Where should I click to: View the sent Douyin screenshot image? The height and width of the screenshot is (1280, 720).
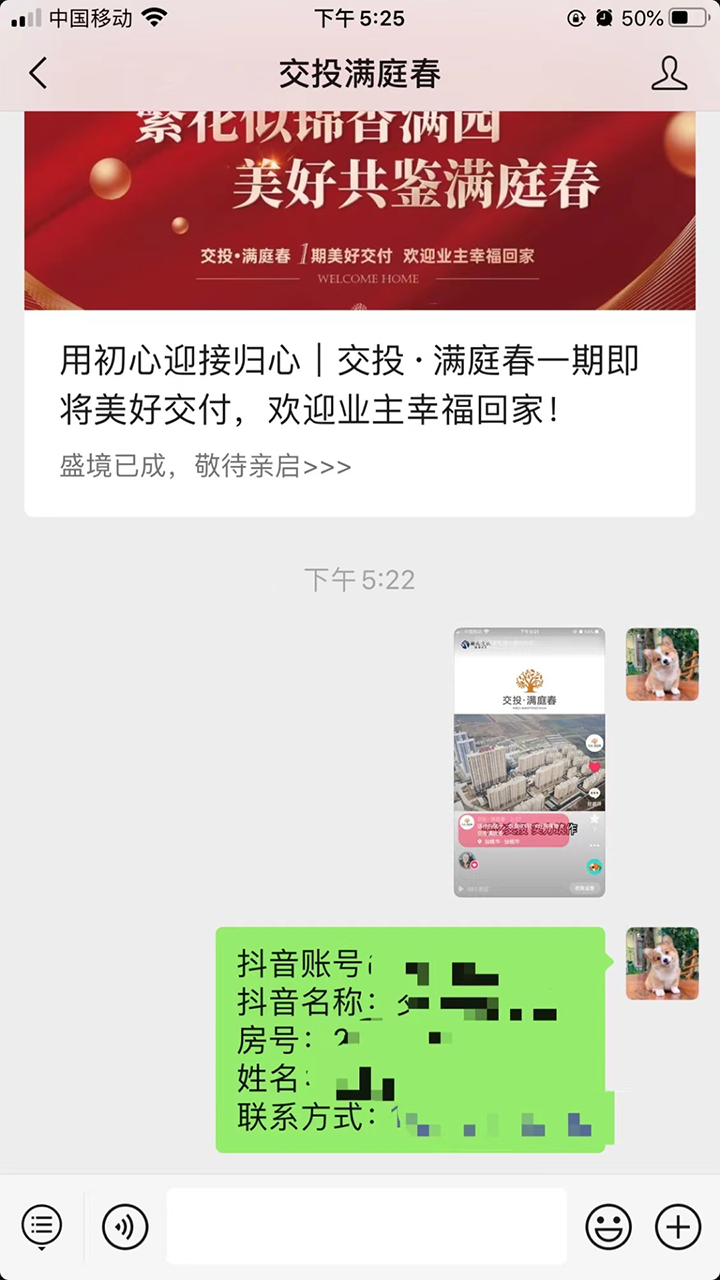[529, 762]
